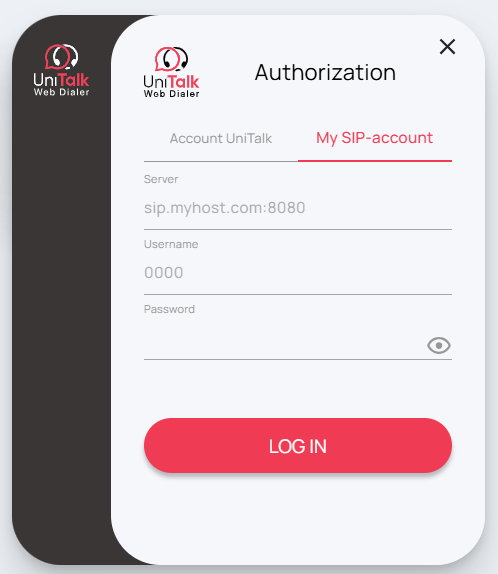Tap the LOG IN button
498x574 pixels.
[298, 446]
